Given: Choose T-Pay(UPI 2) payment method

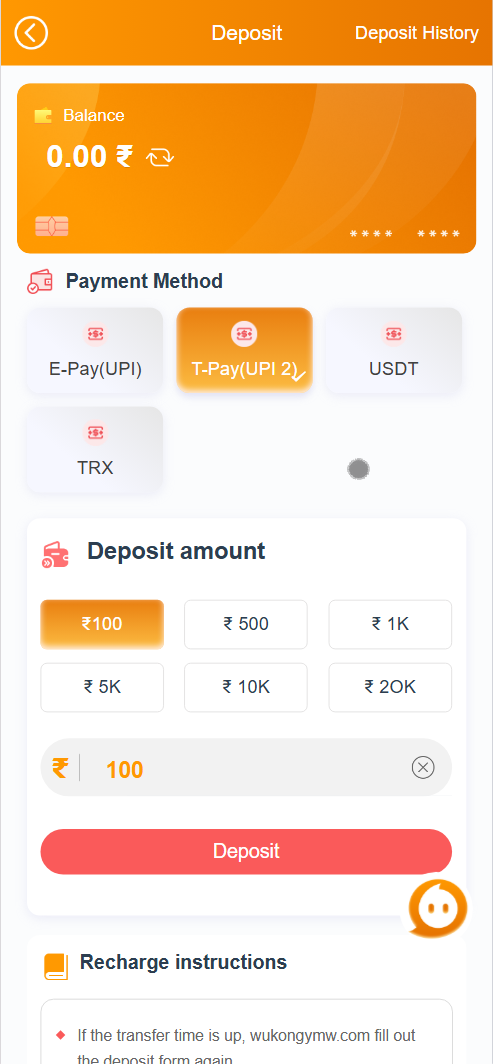Looking at the screenshot, I should (x=245, y=350).
